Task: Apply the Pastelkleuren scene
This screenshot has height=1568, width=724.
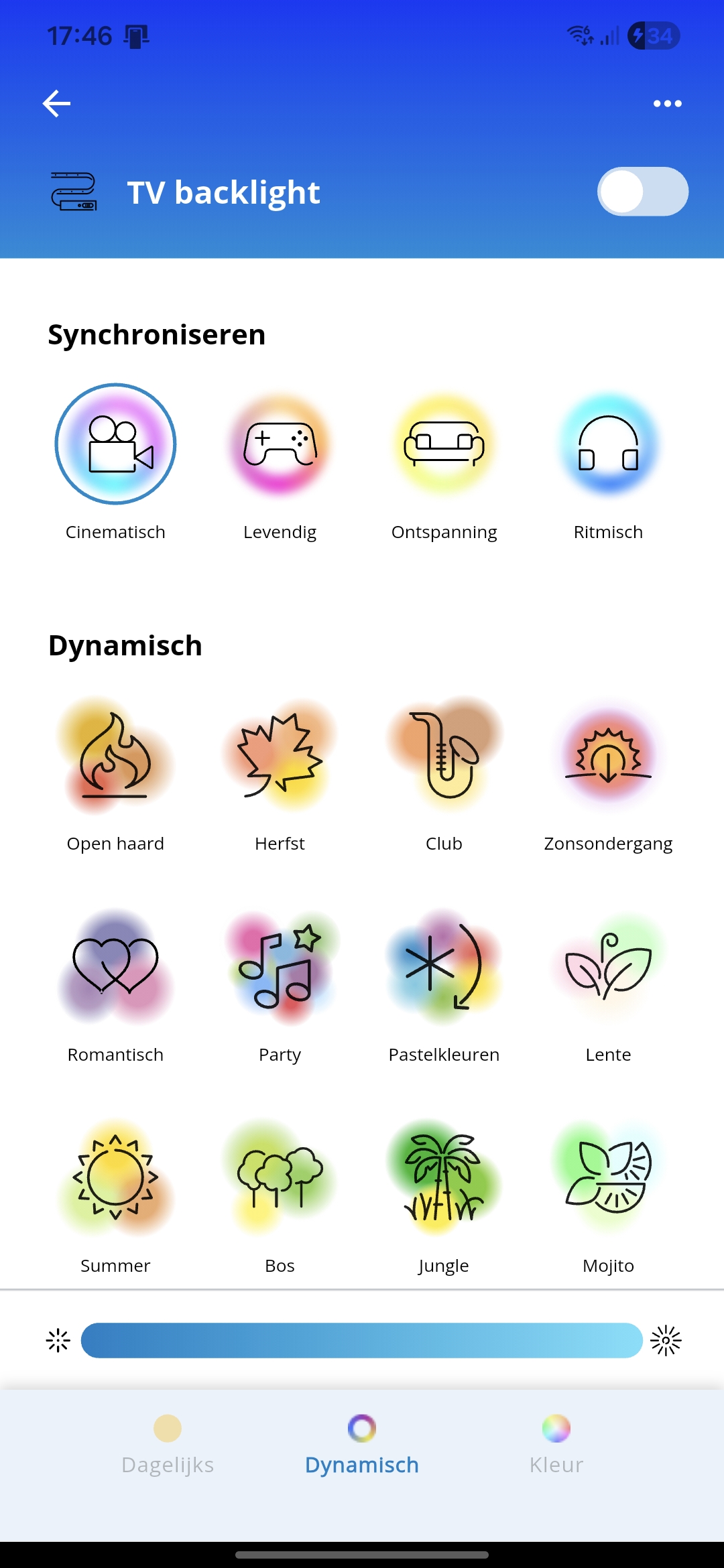Action: click(444, 966)
